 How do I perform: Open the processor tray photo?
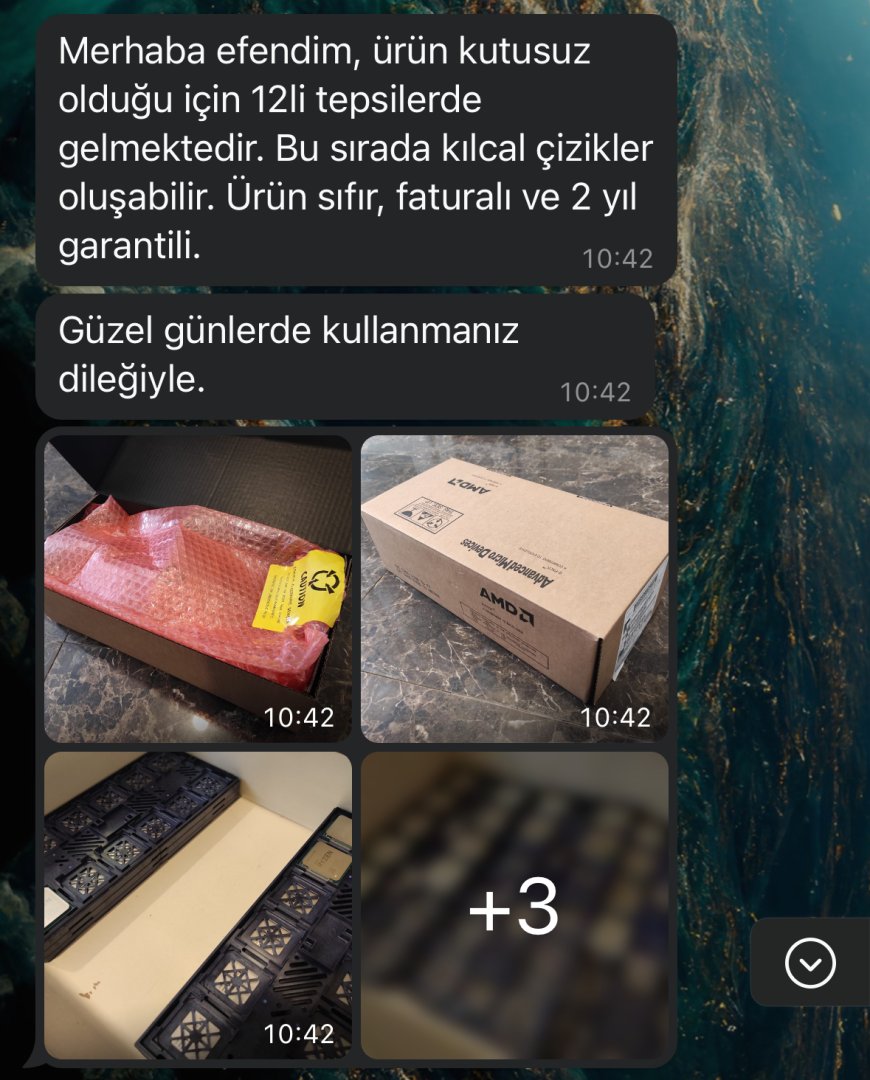click(198, 905)
